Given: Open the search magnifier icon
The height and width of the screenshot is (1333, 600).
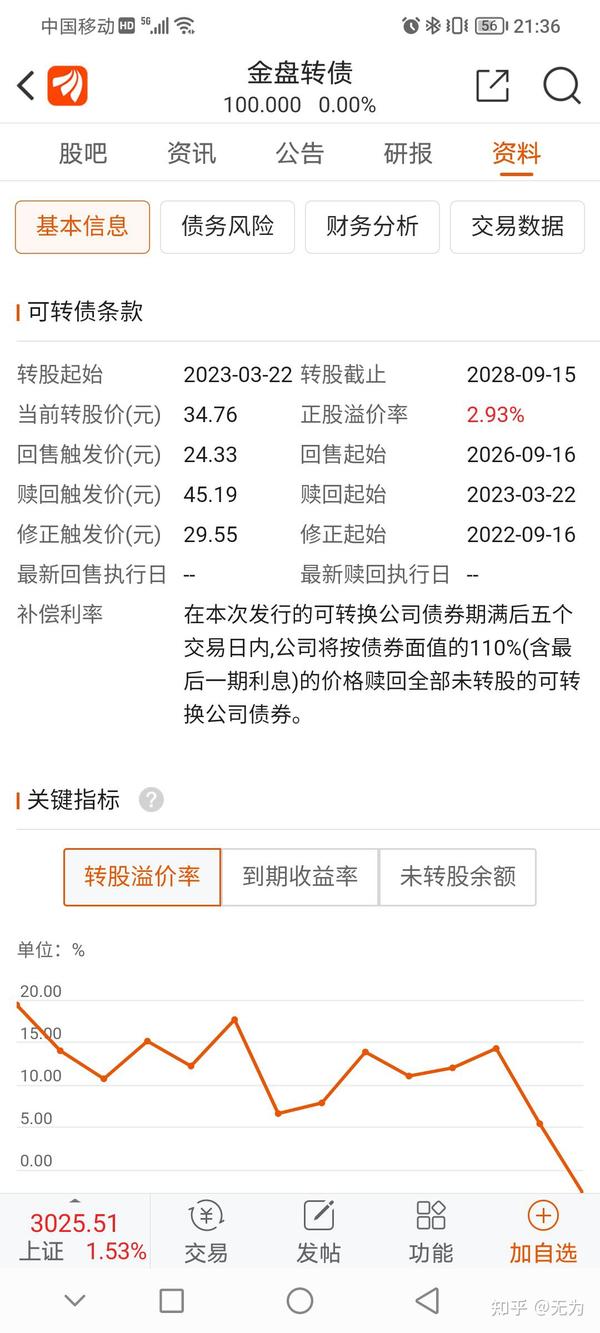Looking at the screenshot, I should coord(562,86).
